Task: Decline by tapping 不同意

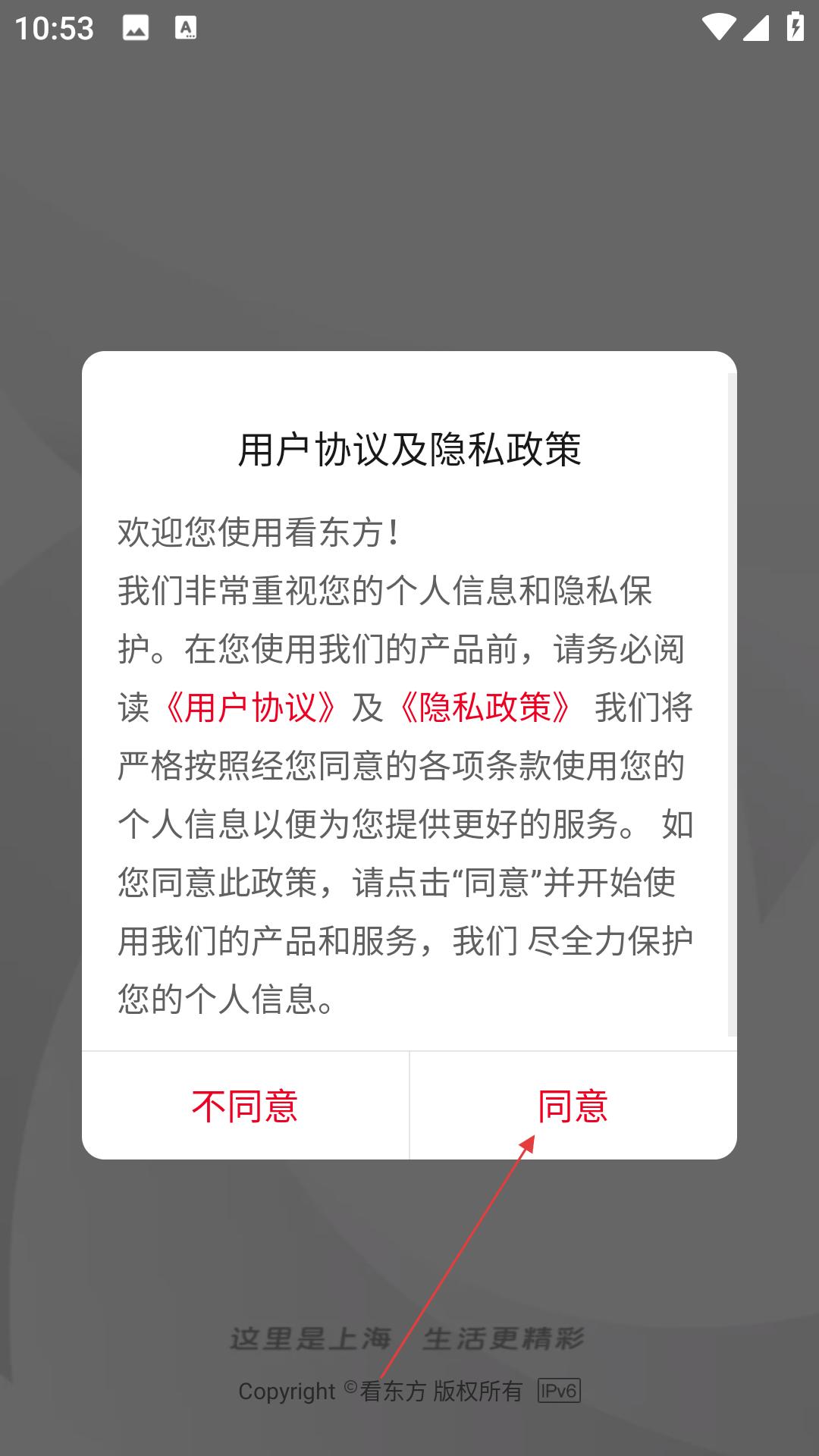Action: click(x=245, y=1106)
